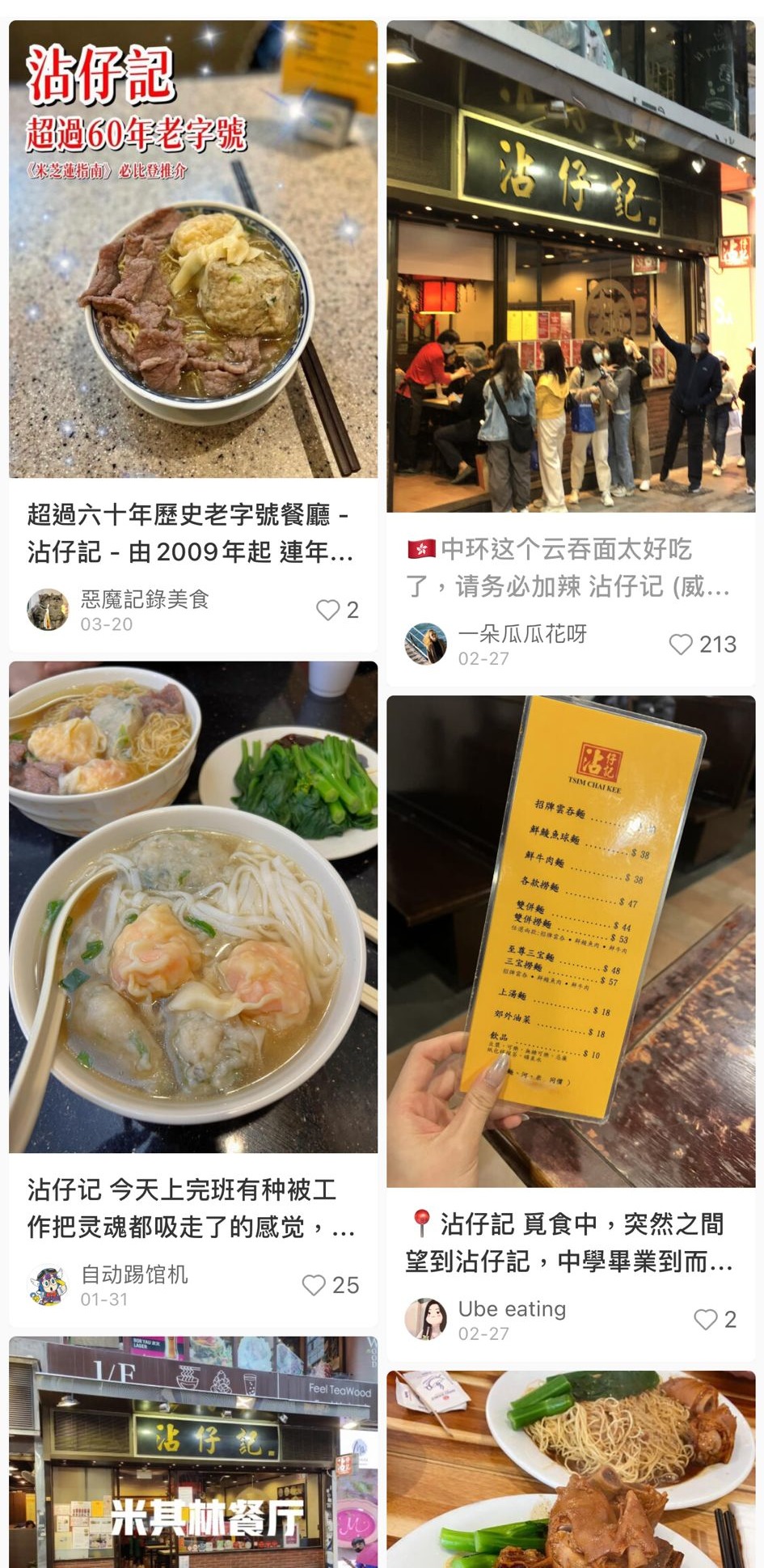764x1568 pixels.
Task: View 一朵瓜瓜花呀's profile
Action: pos(425,645)
